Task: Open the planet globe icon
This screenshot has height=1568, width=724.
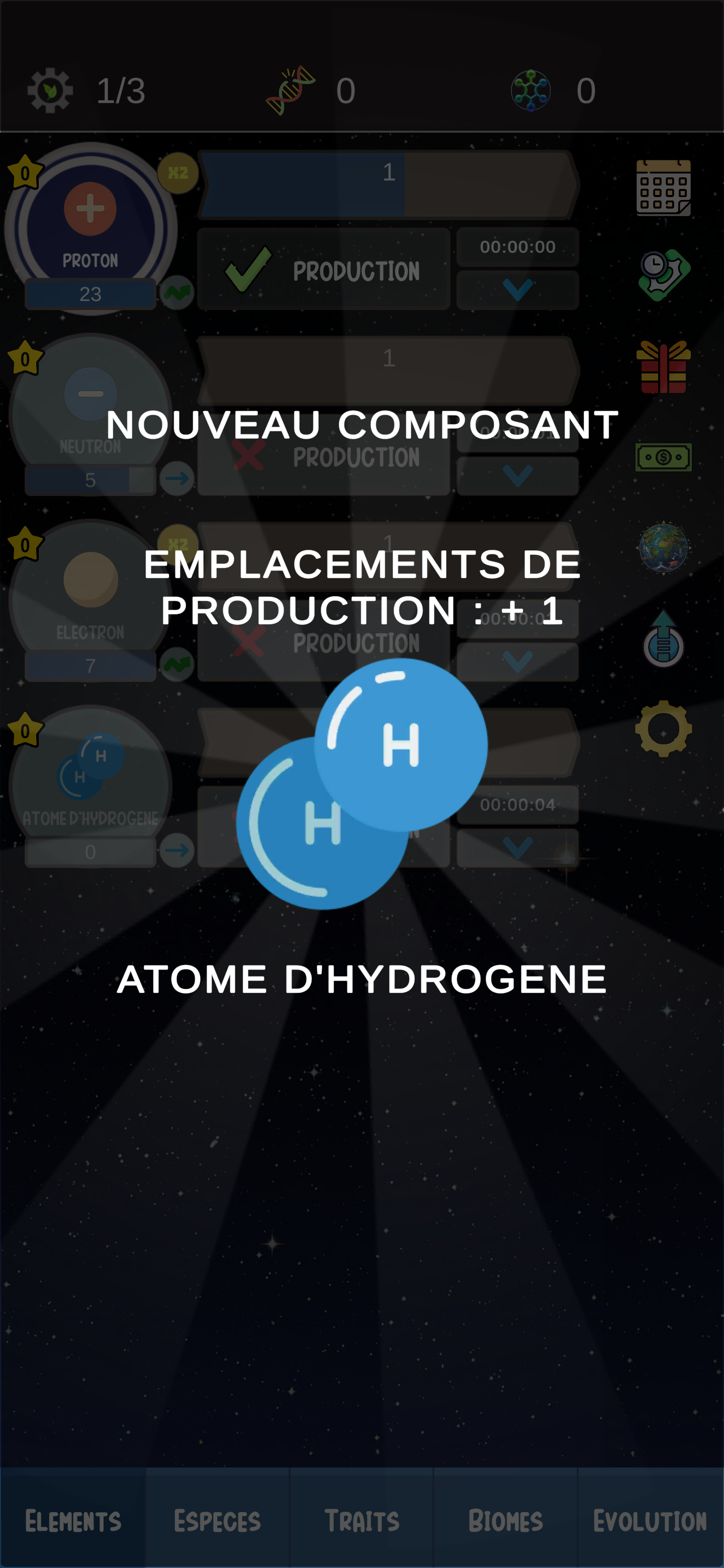Action: point(663,547)
